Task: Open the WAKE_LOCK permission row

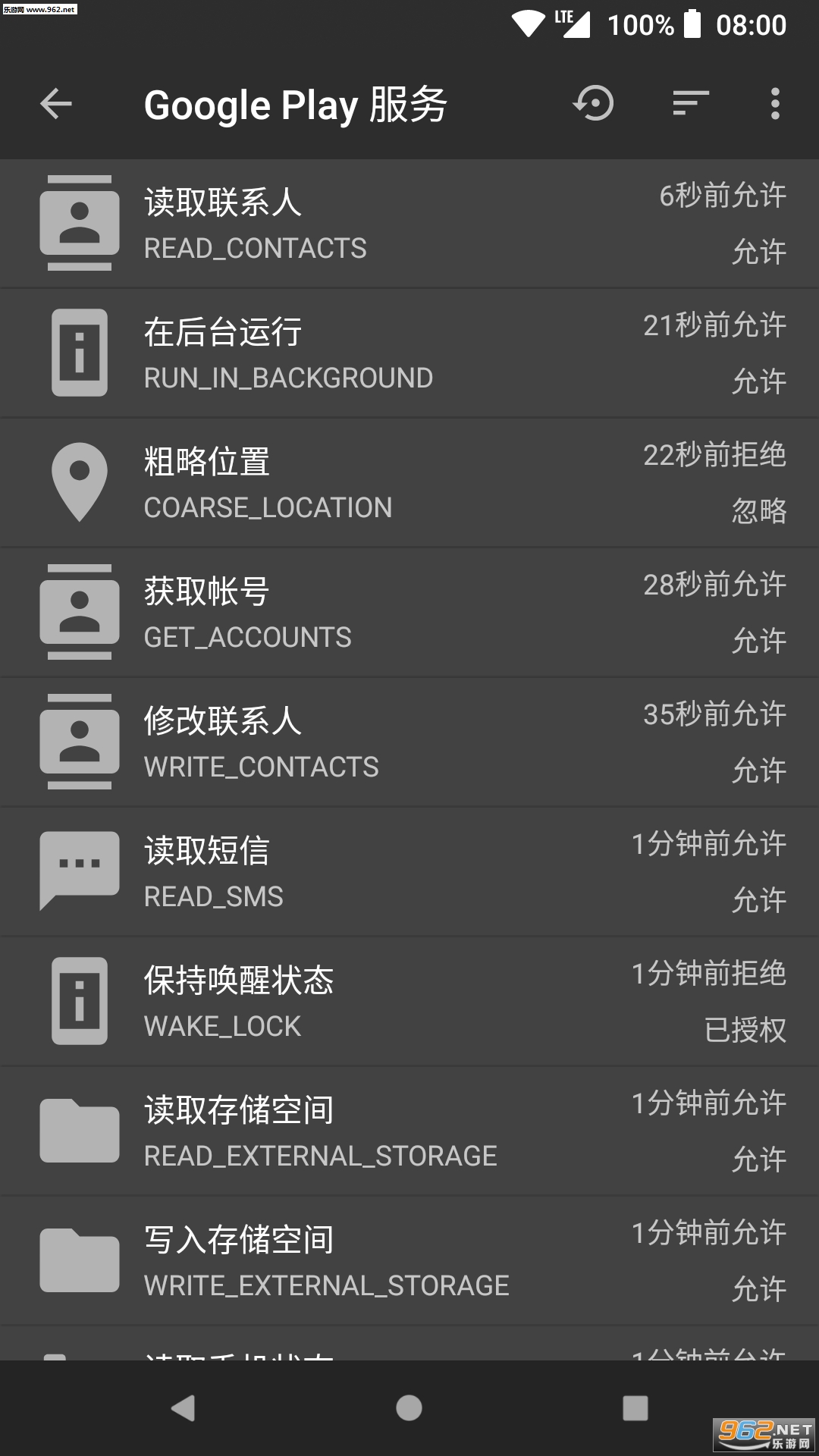Action: (x=409, y=1002)
